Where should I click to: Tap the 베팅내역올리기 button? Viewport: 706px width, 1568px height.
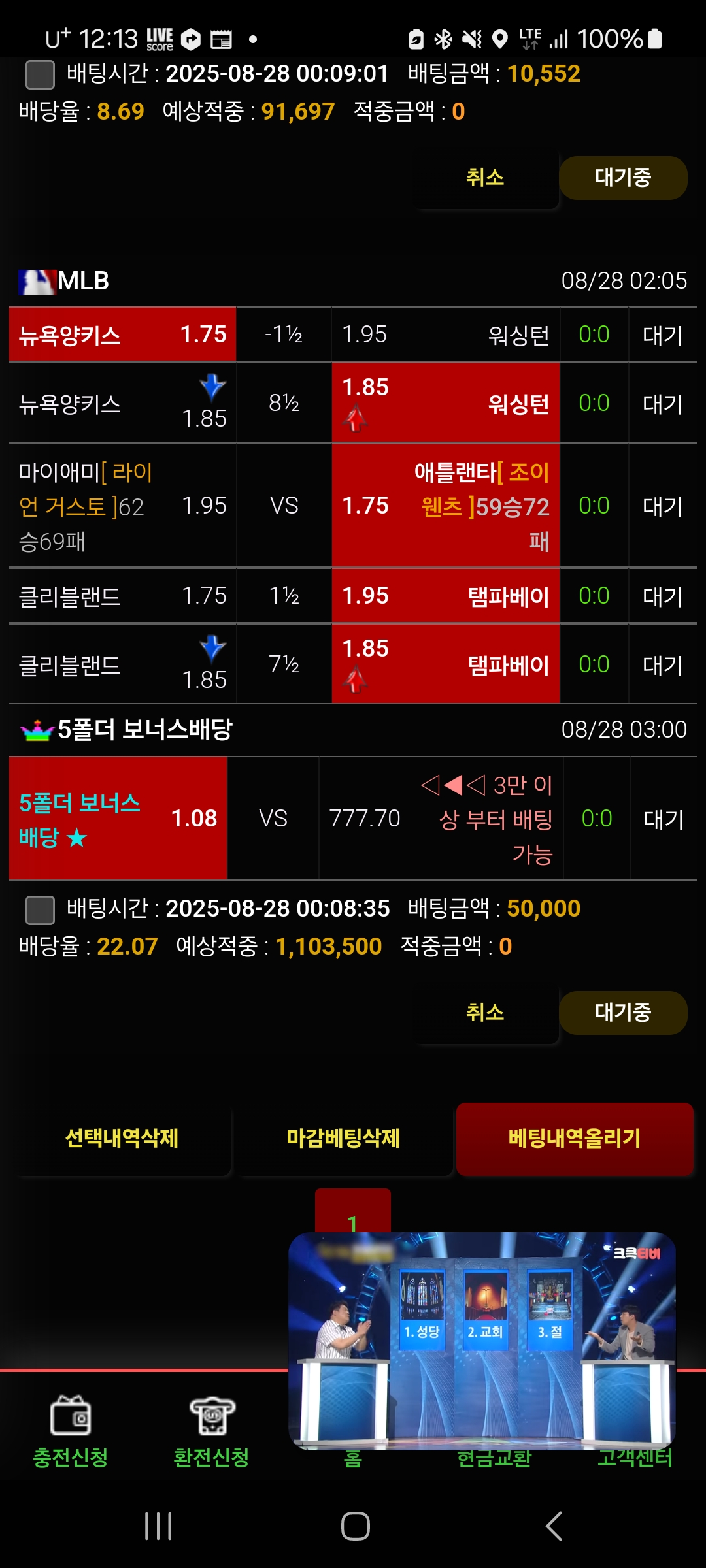click(574, 1139)
